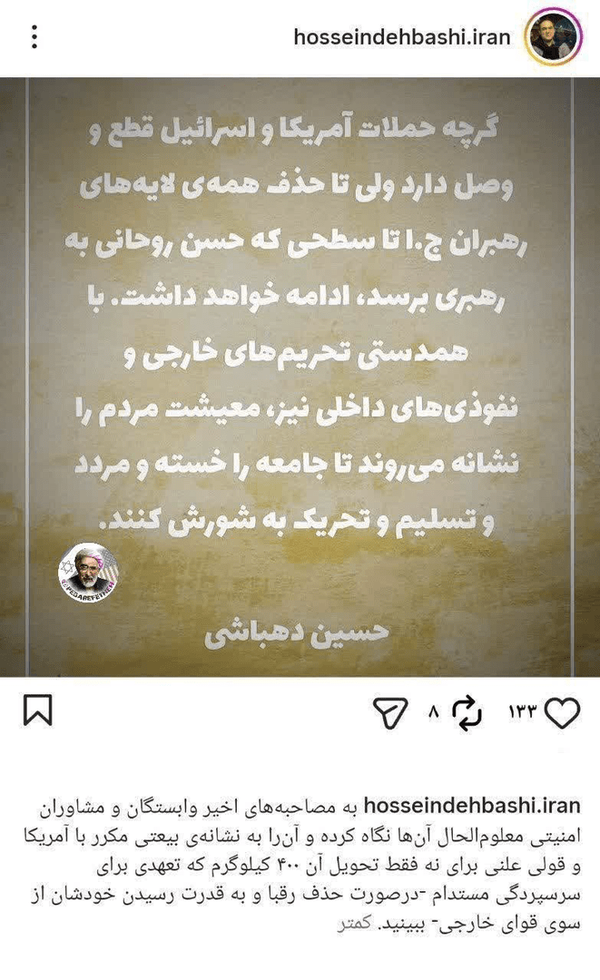Save post with bookmark icon
600x980 pixels.
pos(38,710)
